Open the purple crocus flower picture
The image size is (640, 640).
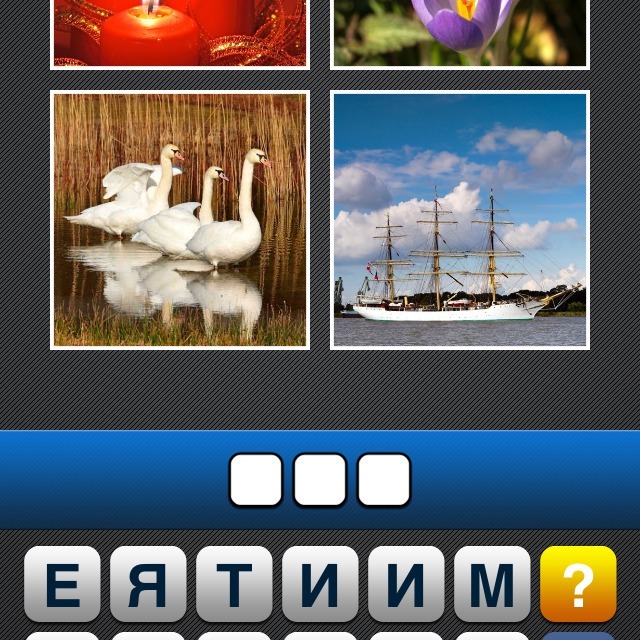click(x=460, y=32)
